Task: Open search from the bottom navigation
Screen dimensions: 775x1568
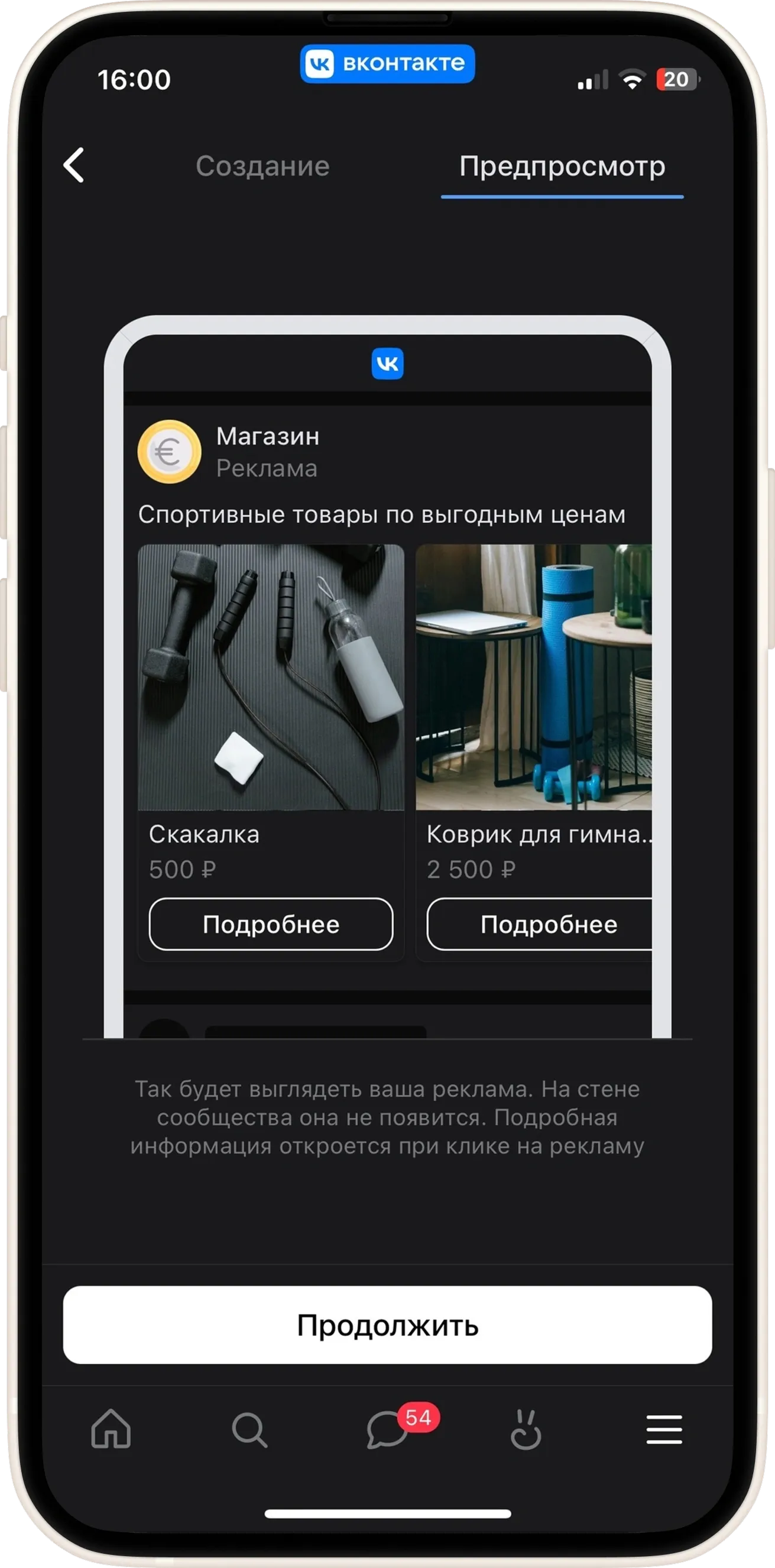Action: coord(249,1428)
